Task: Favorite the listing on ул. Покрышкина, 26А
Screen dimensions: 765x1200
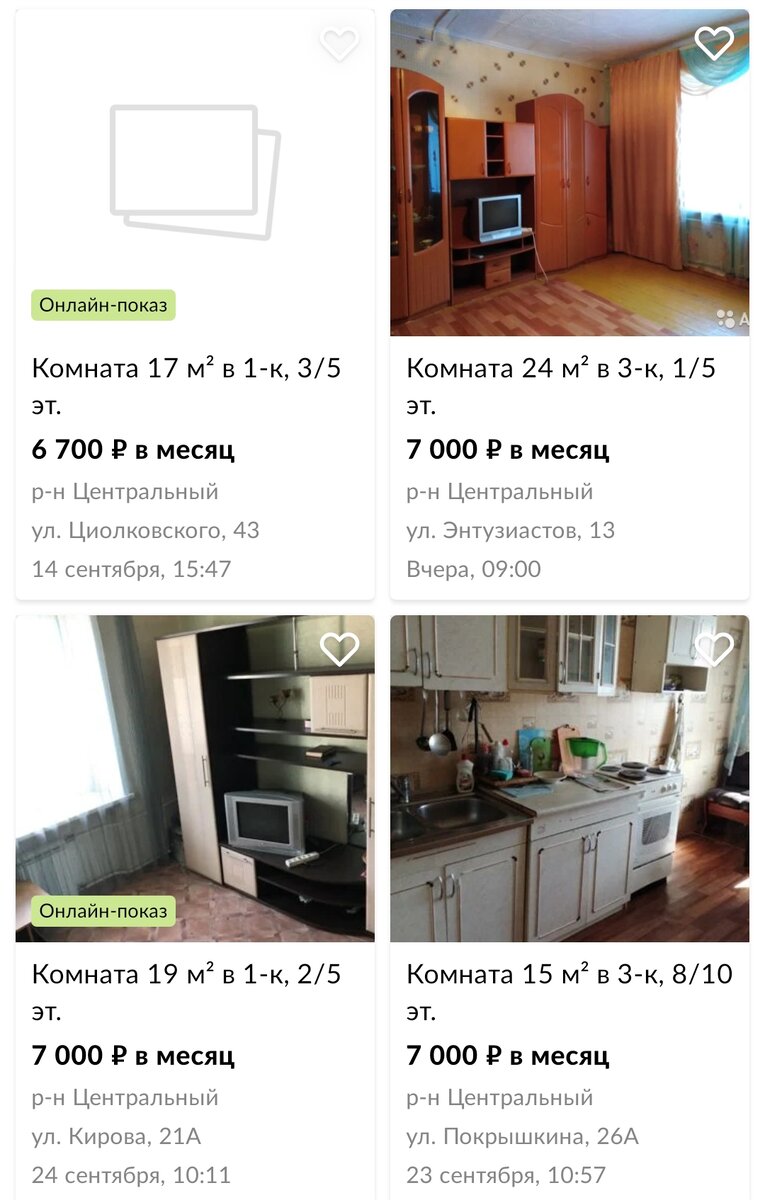Action: click(714, 649)
